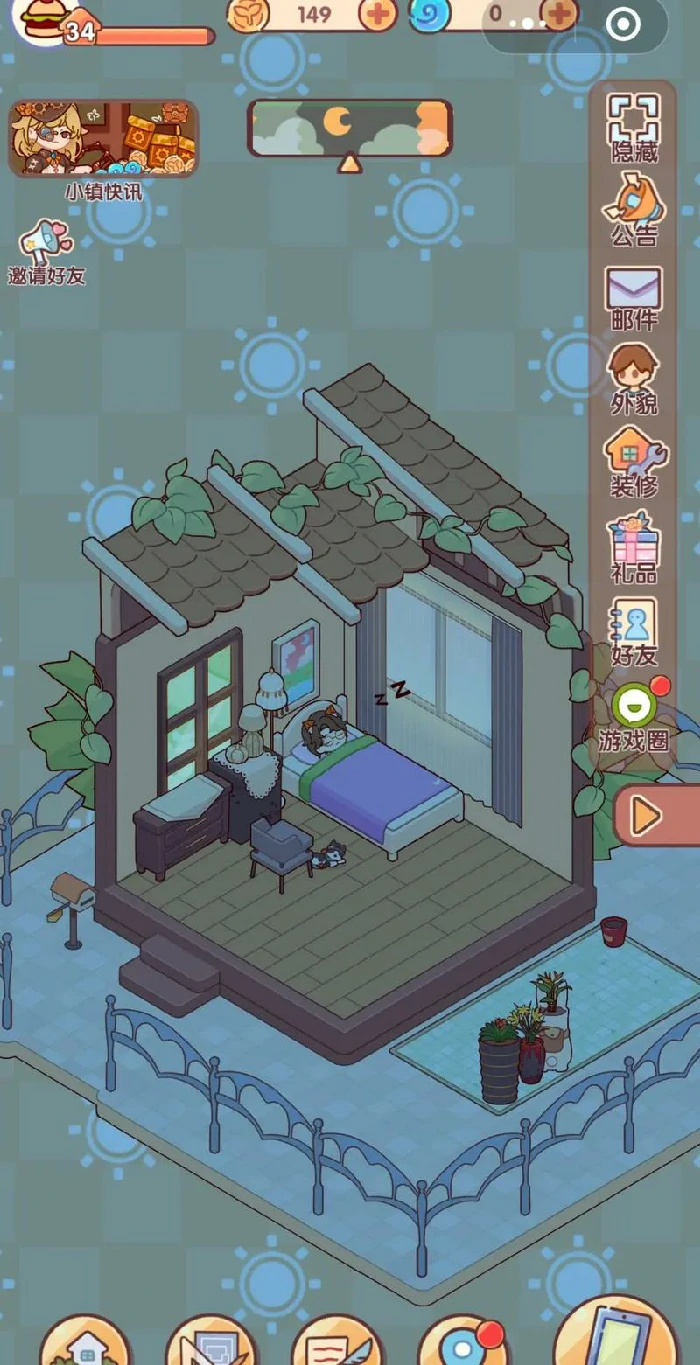Add more bread coins with the plus button
This screenshot has width=700, height=1365.
coord(378,15)
